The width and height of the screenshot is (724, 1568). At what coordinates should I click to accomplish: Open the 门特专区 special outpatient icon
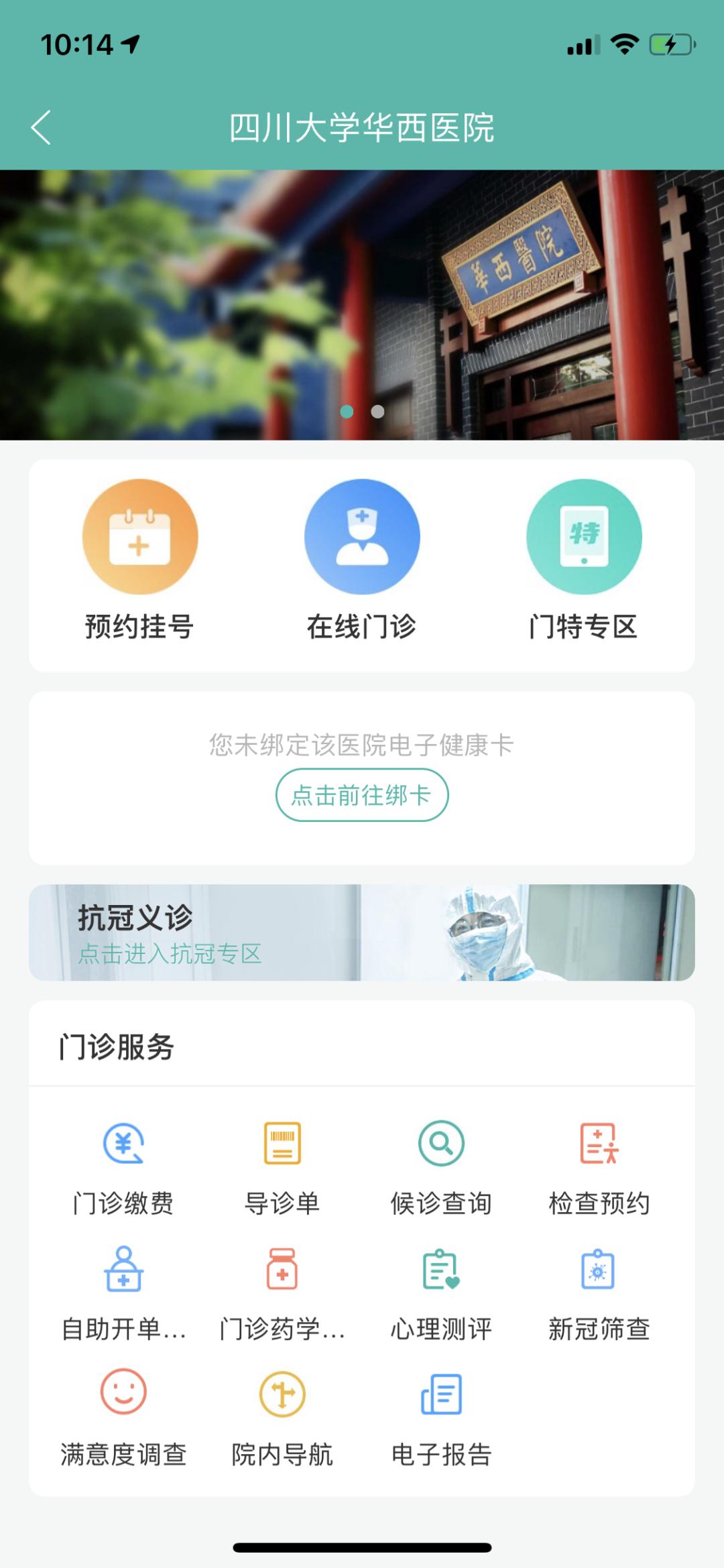click(584, 537)
